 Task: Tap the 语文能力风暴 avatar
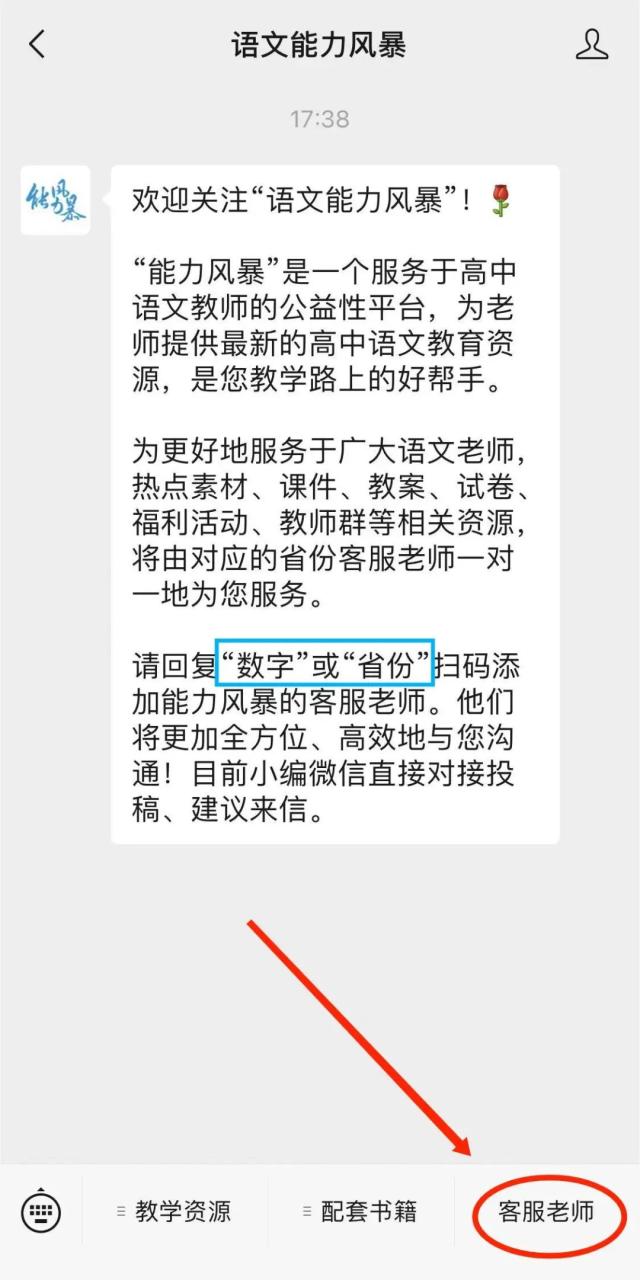pos(56,200)
